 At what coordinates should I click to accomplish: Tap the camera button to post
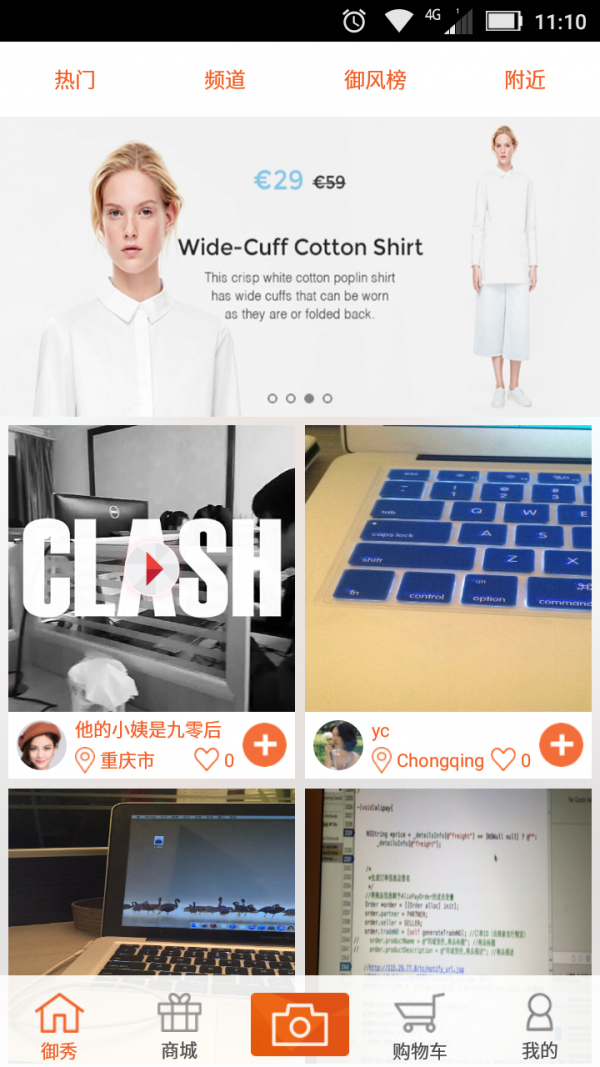pos(300,1025)
